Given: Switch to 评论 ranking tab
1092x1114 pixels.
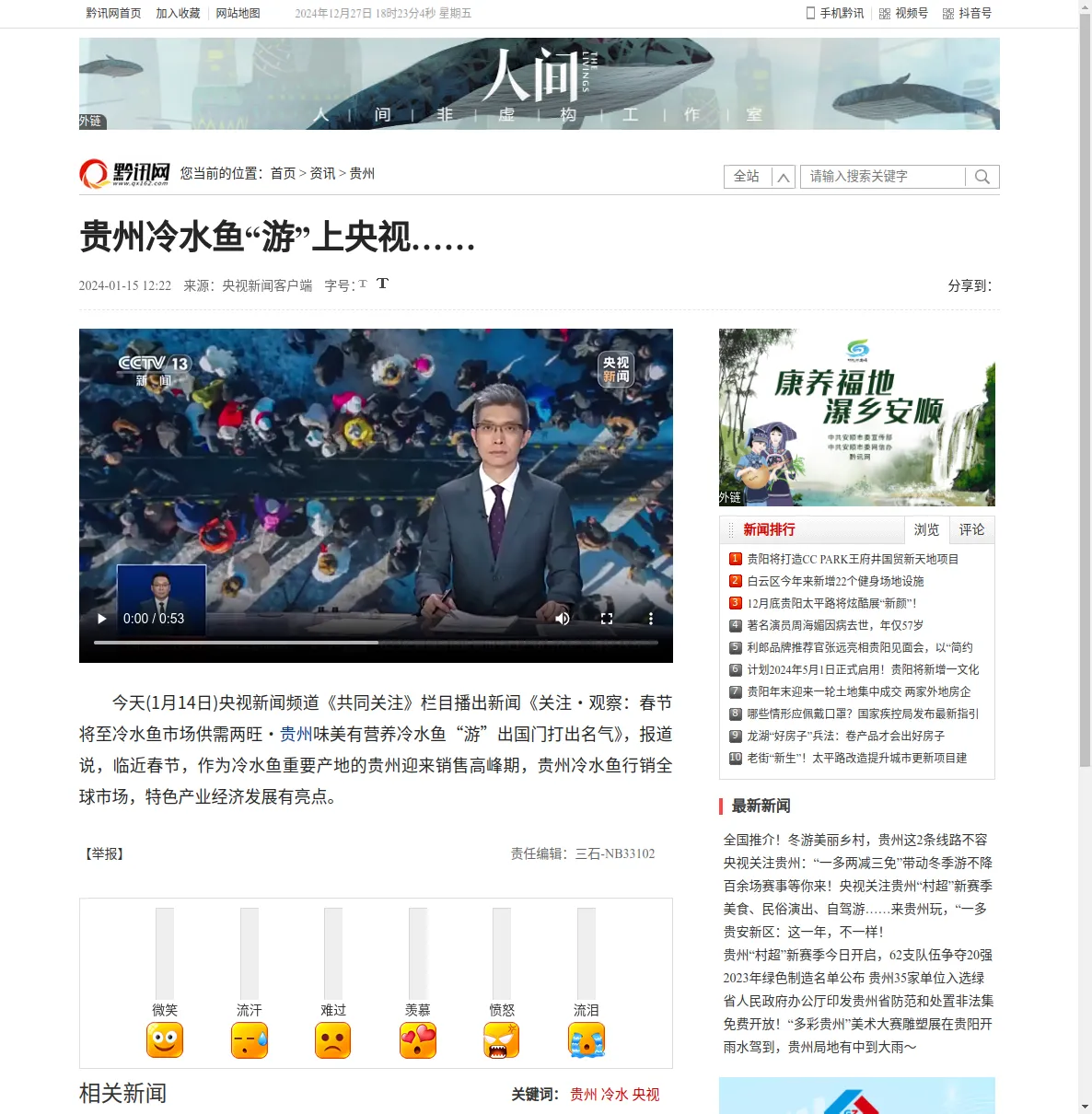Looking at the screenshot, I should (971, 529).
